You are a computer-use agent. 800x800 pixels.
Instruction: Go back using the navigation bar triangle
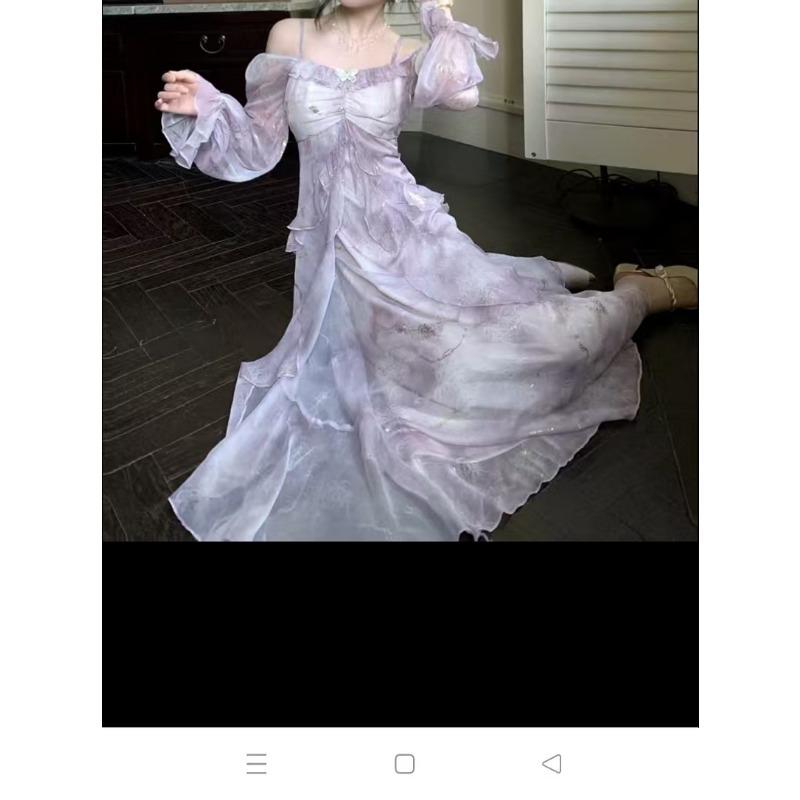click(x=551, y=764)
